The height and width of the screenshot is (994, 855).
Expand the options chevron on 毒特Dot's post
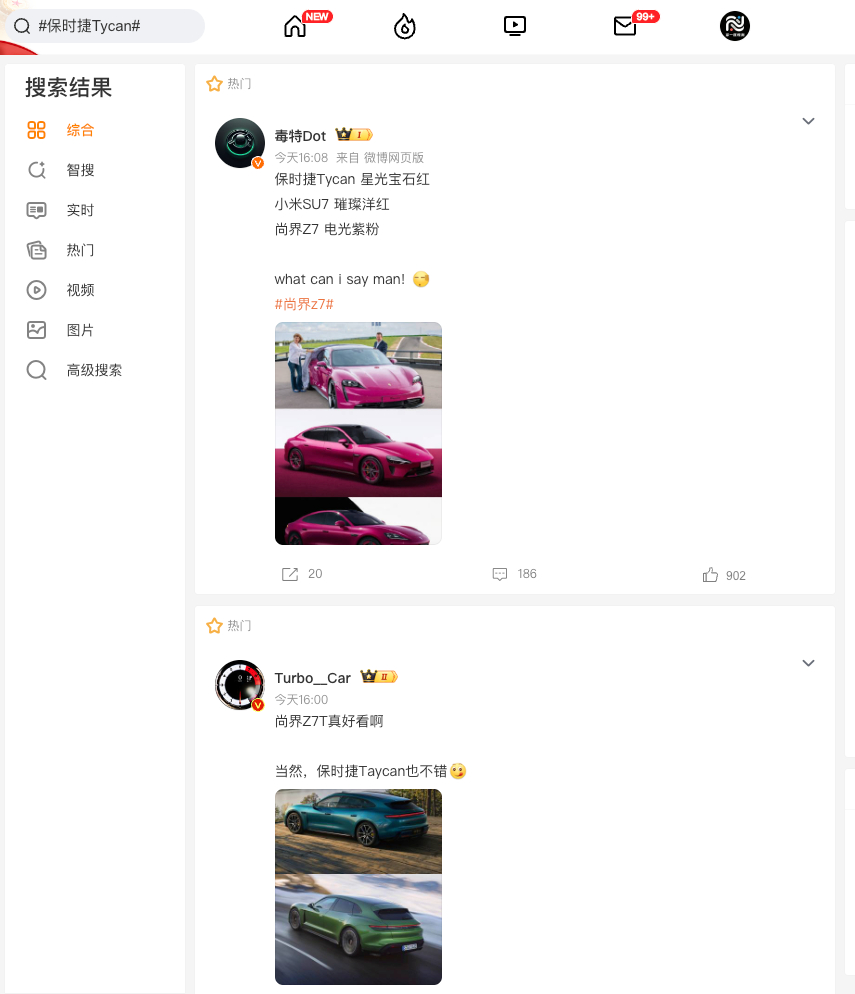[x=808, y=120]
